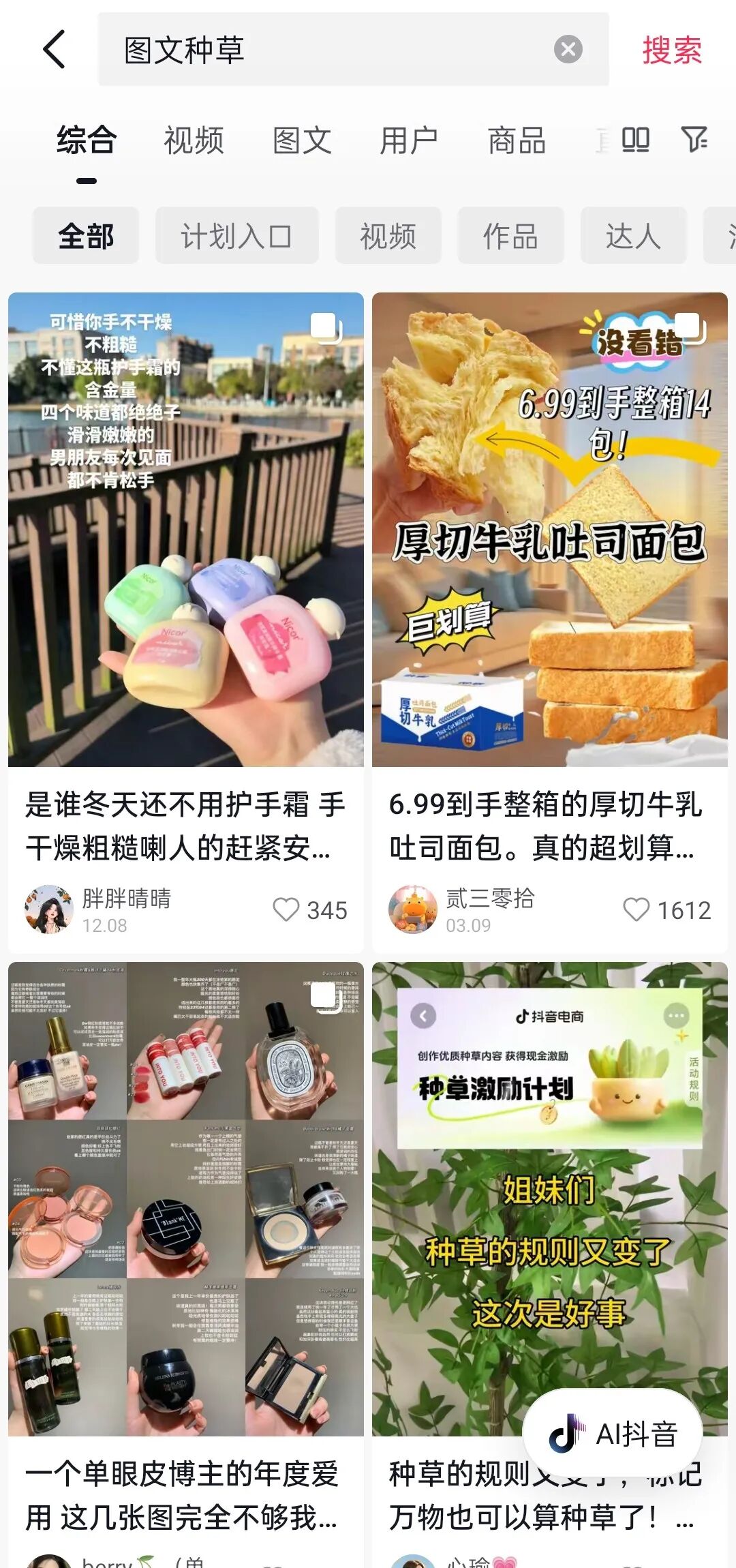Switch to the 视频 top tab
This screenshot has width=736, height=1568.
[x=194, y=140]
